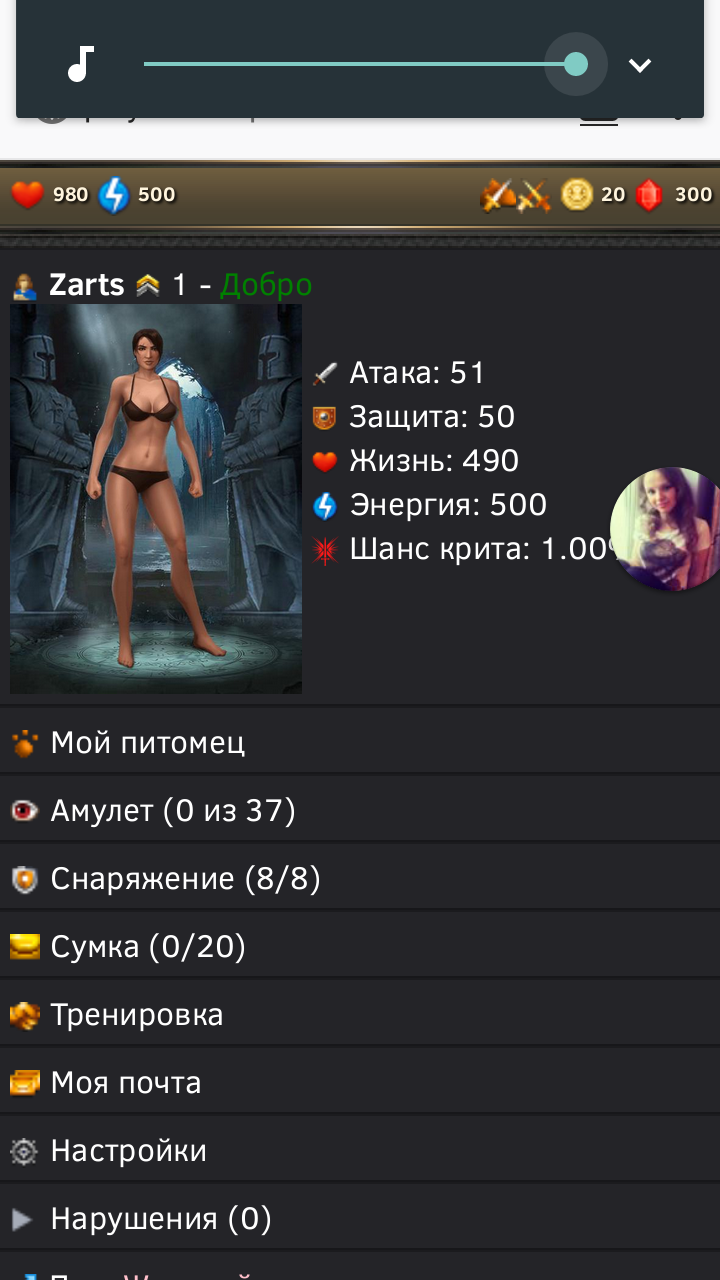This screenshot has height=1280, width=720.
Task: Open Сумка (0/20) bag
Action: (148, 947)
